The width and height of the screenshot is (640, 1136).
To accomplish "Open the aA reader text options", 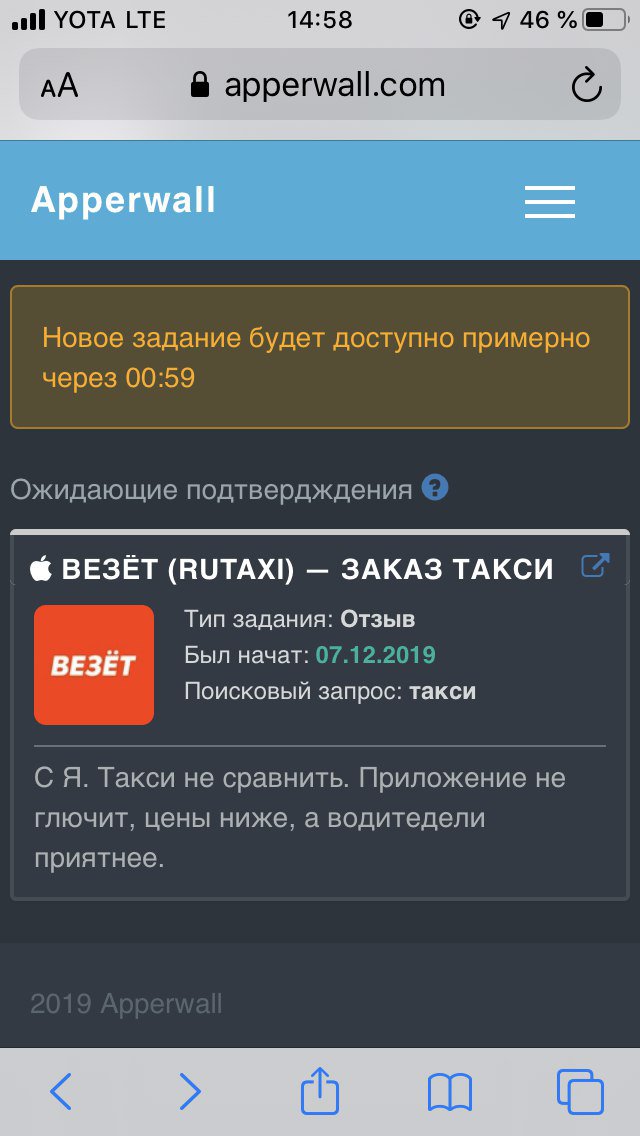I will coord(60,86).
